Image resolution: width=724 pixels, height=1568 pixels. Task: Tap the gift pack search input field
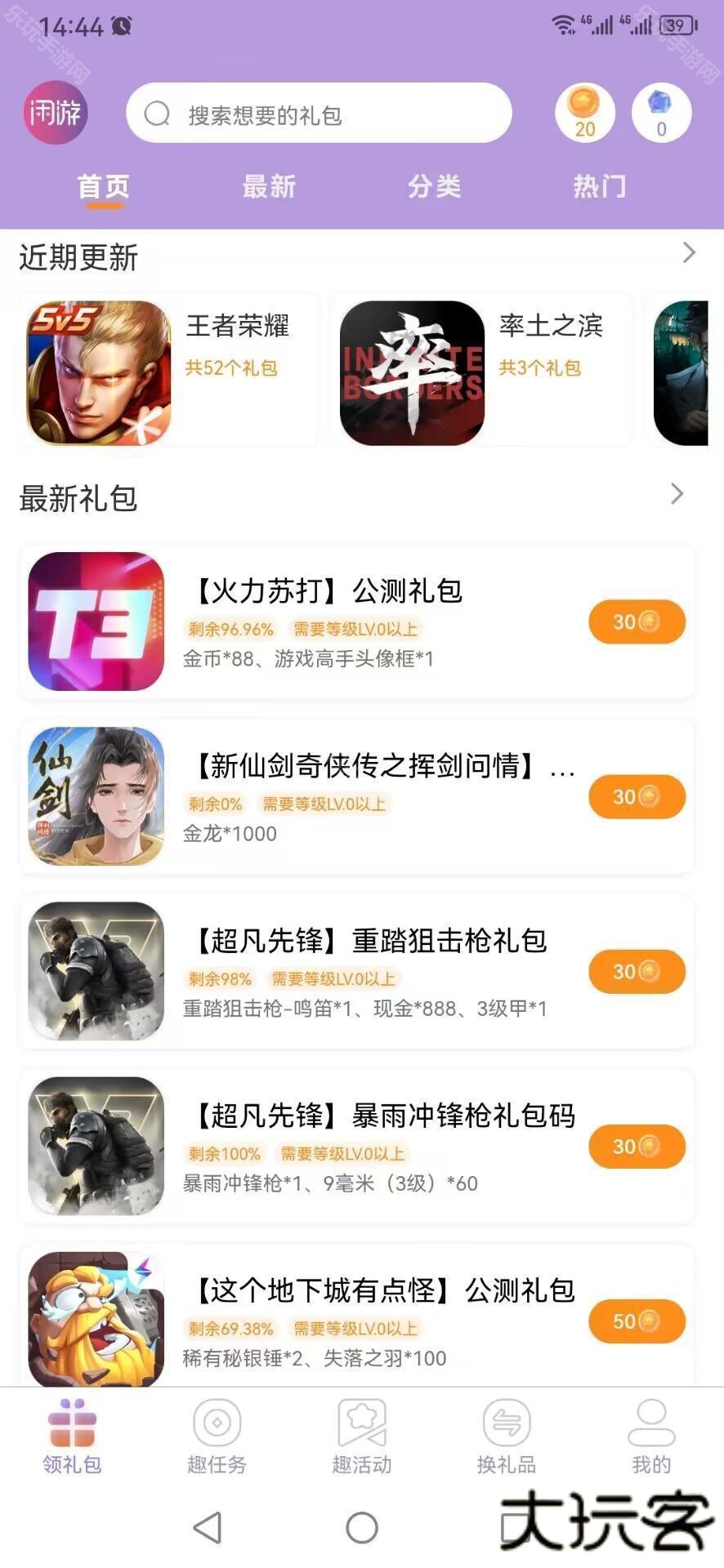(x=319, y=113)
